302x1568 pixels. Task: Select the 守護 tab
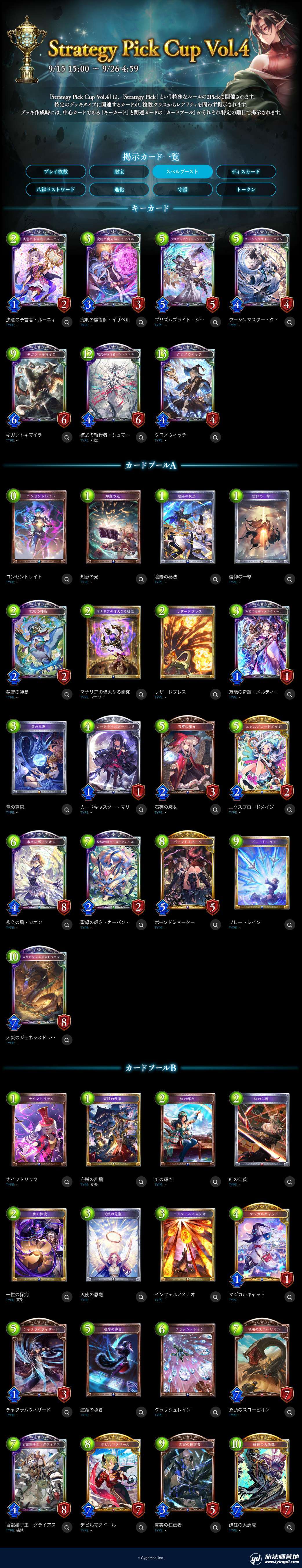pos(182,189)
